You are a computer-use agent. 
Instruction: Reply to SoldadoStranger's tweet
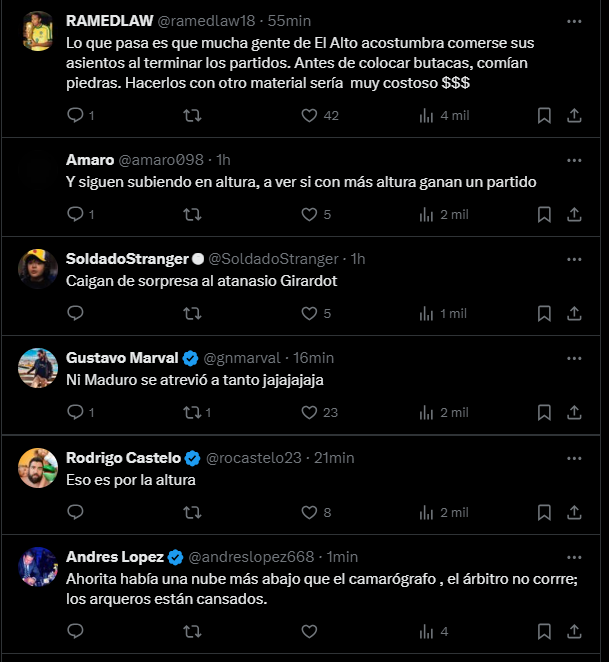(75, 313)
